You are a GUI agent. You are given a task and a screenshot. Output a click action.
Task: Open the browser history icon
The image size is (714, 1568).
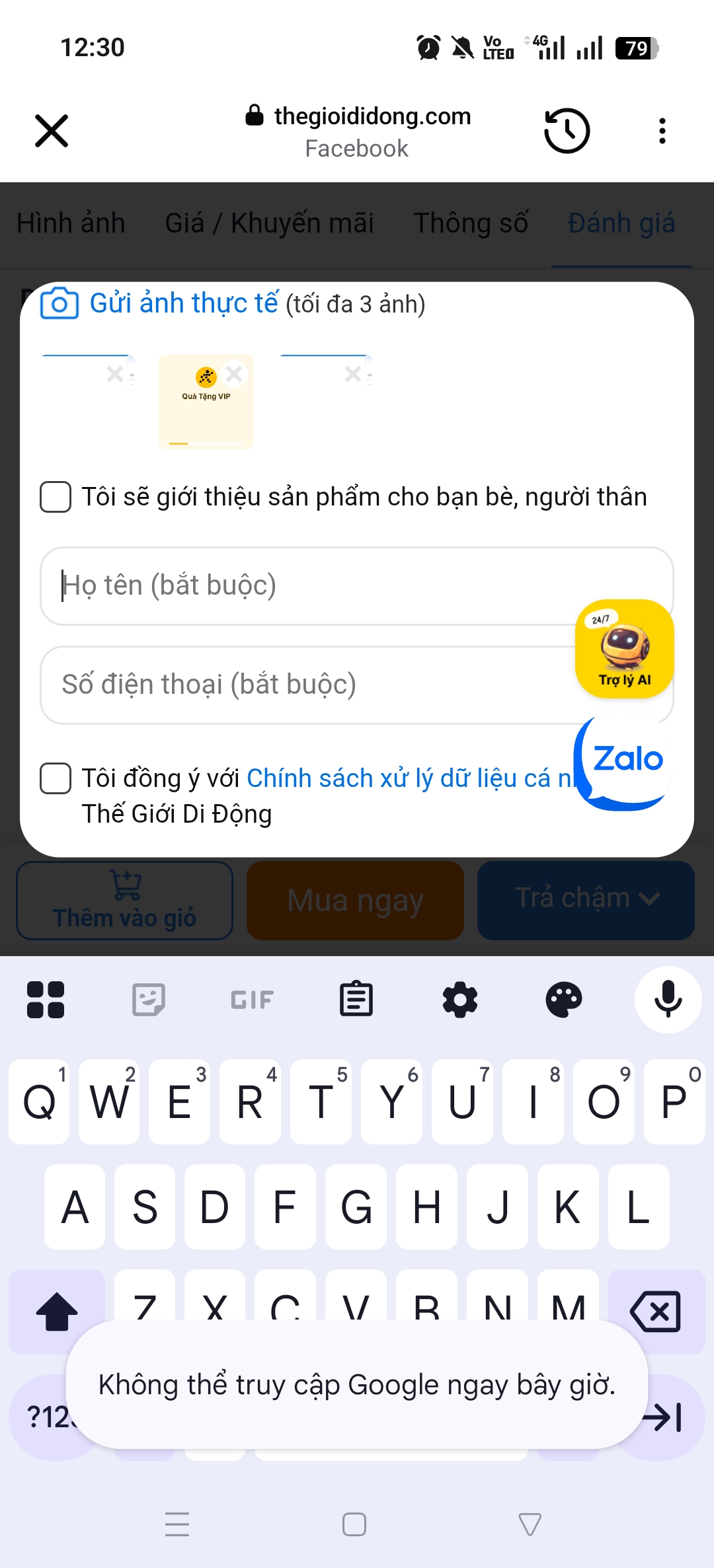pyautogui.click(x=567, y=131)
